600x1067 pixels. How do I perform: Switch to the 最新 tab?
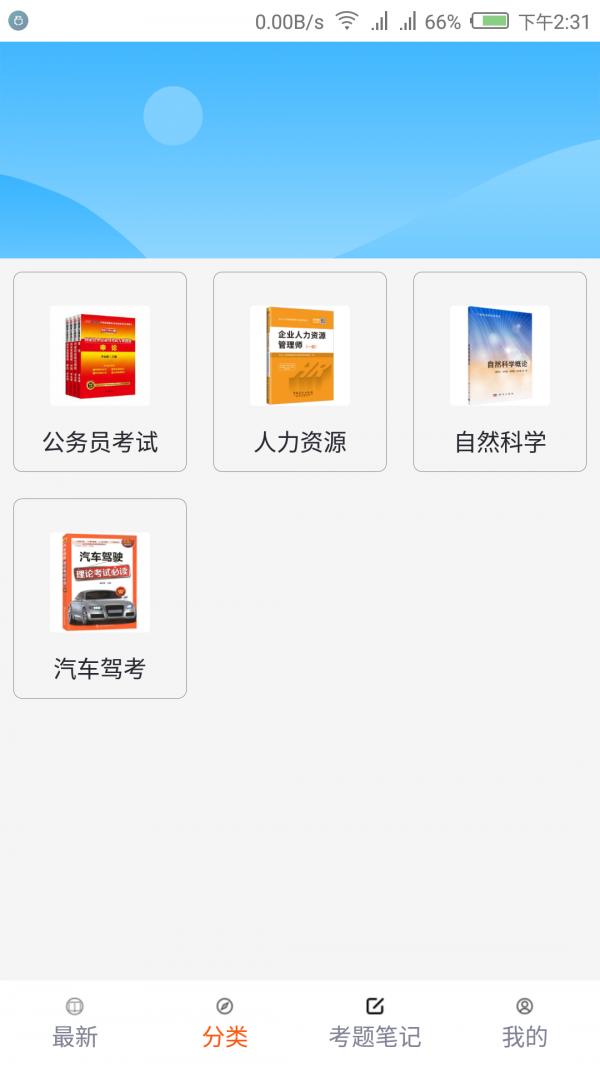click(x=75, y=1024)
